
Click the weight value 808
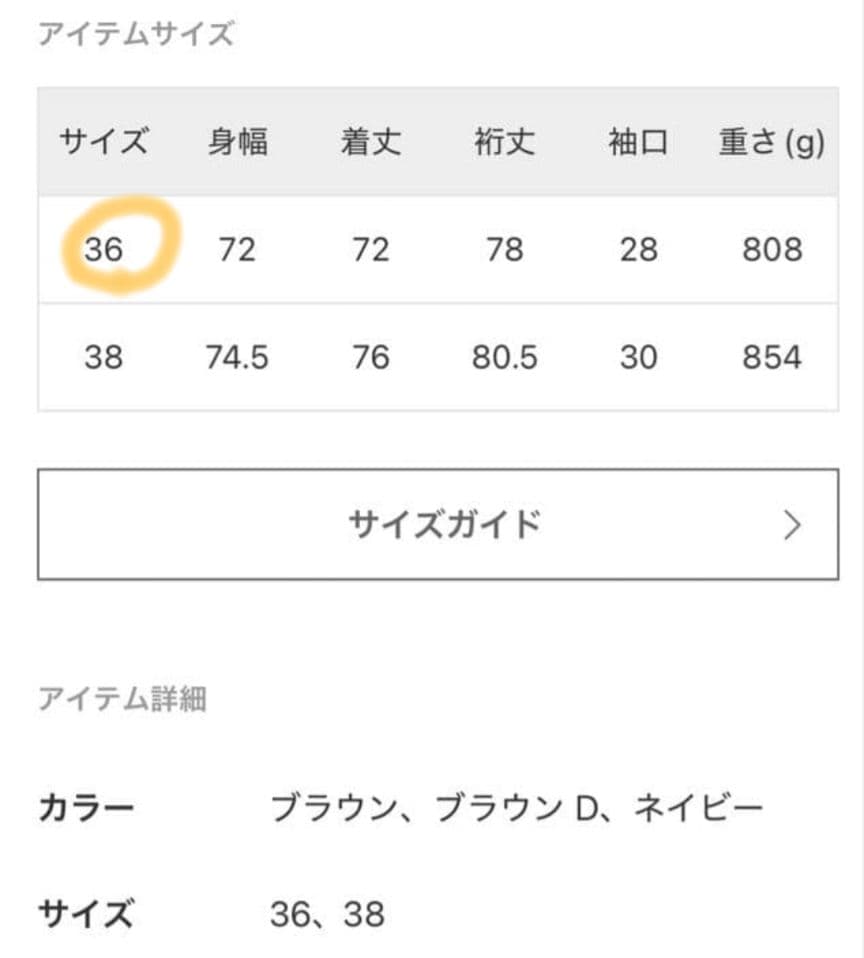[x=770, y=250]
